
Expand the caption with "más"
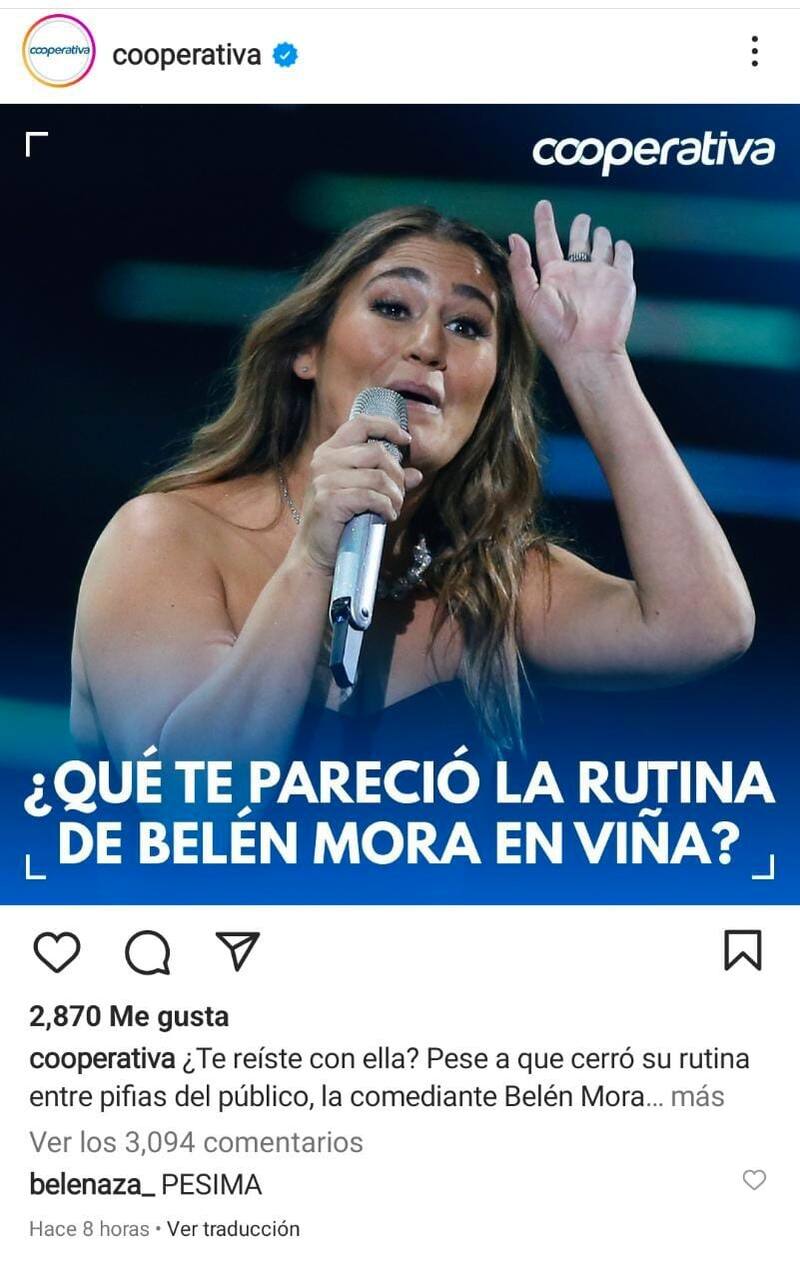tap(697, 1097)
